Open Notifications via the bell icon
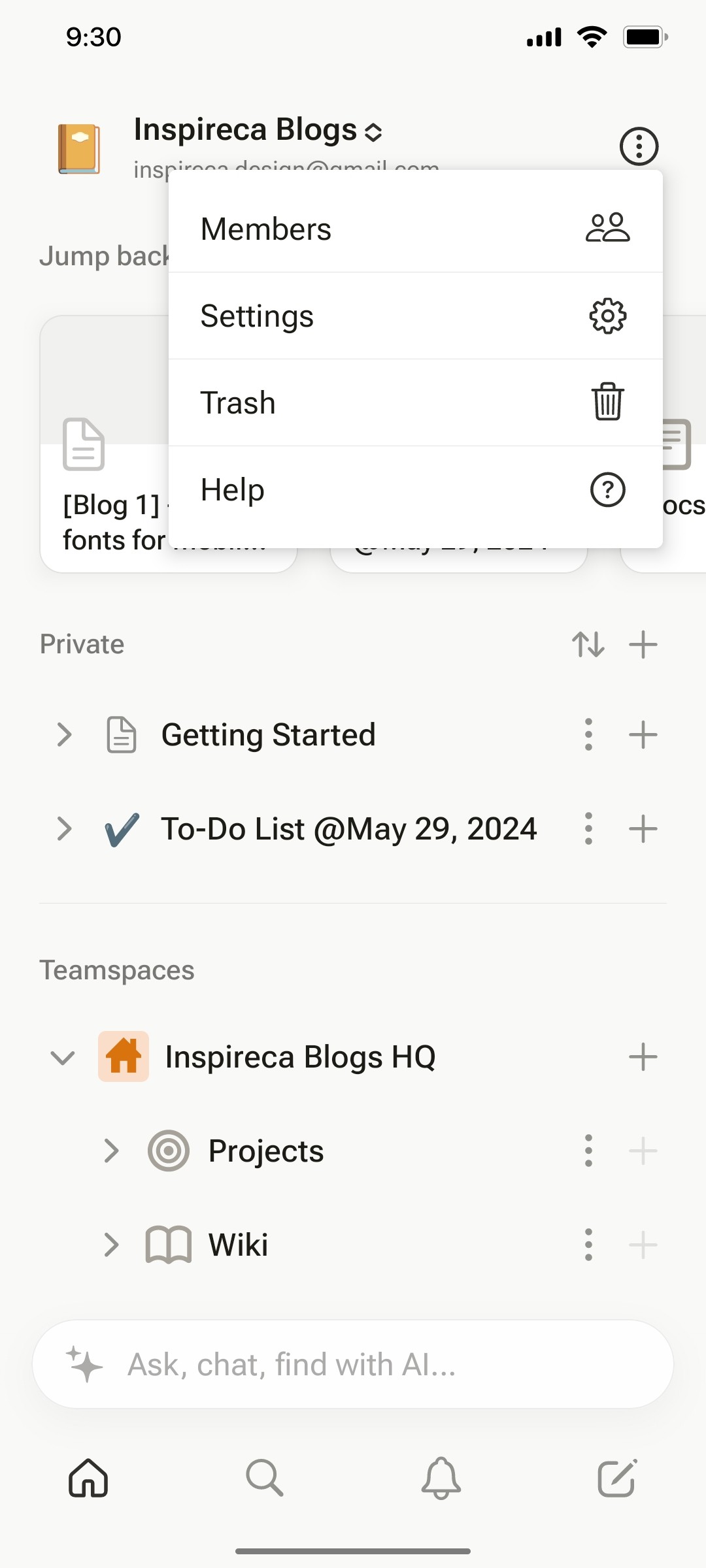Viewport: 706px width, 1568px height. pyautogui.click(x=439, y=1480)
